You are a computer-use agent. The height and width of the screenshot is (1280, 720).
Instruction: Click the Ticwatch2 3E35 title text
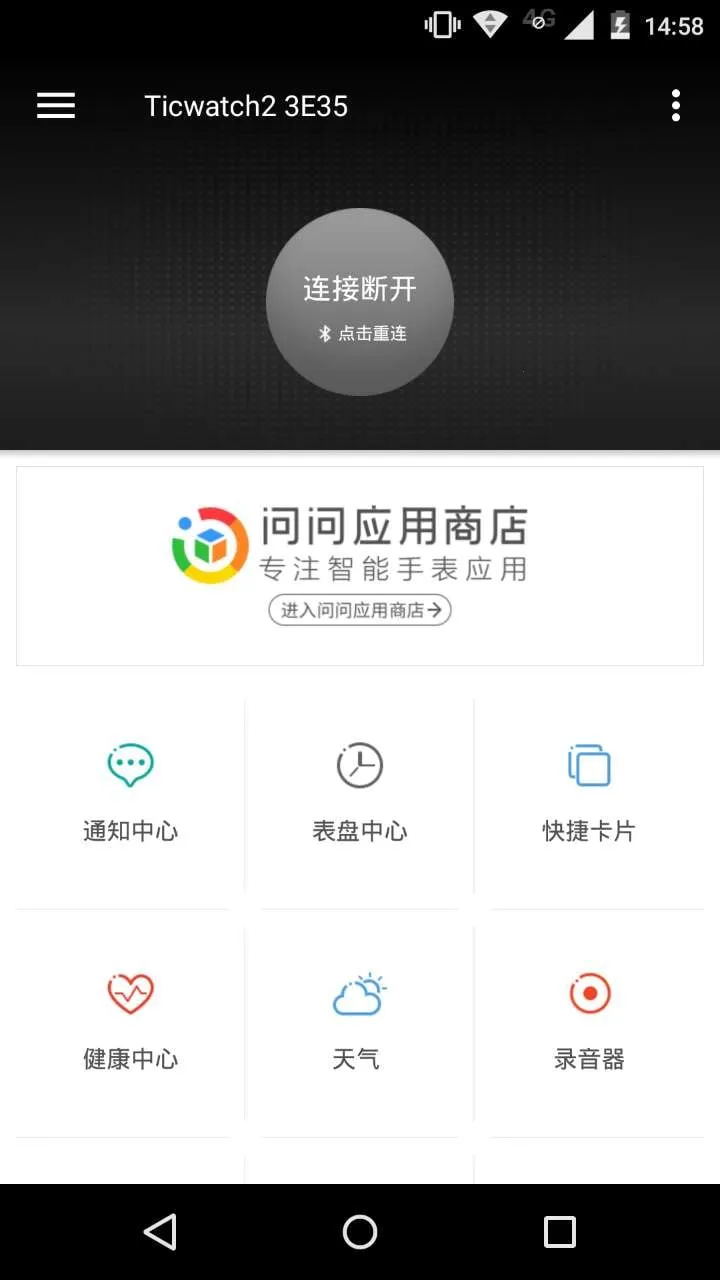246,105
